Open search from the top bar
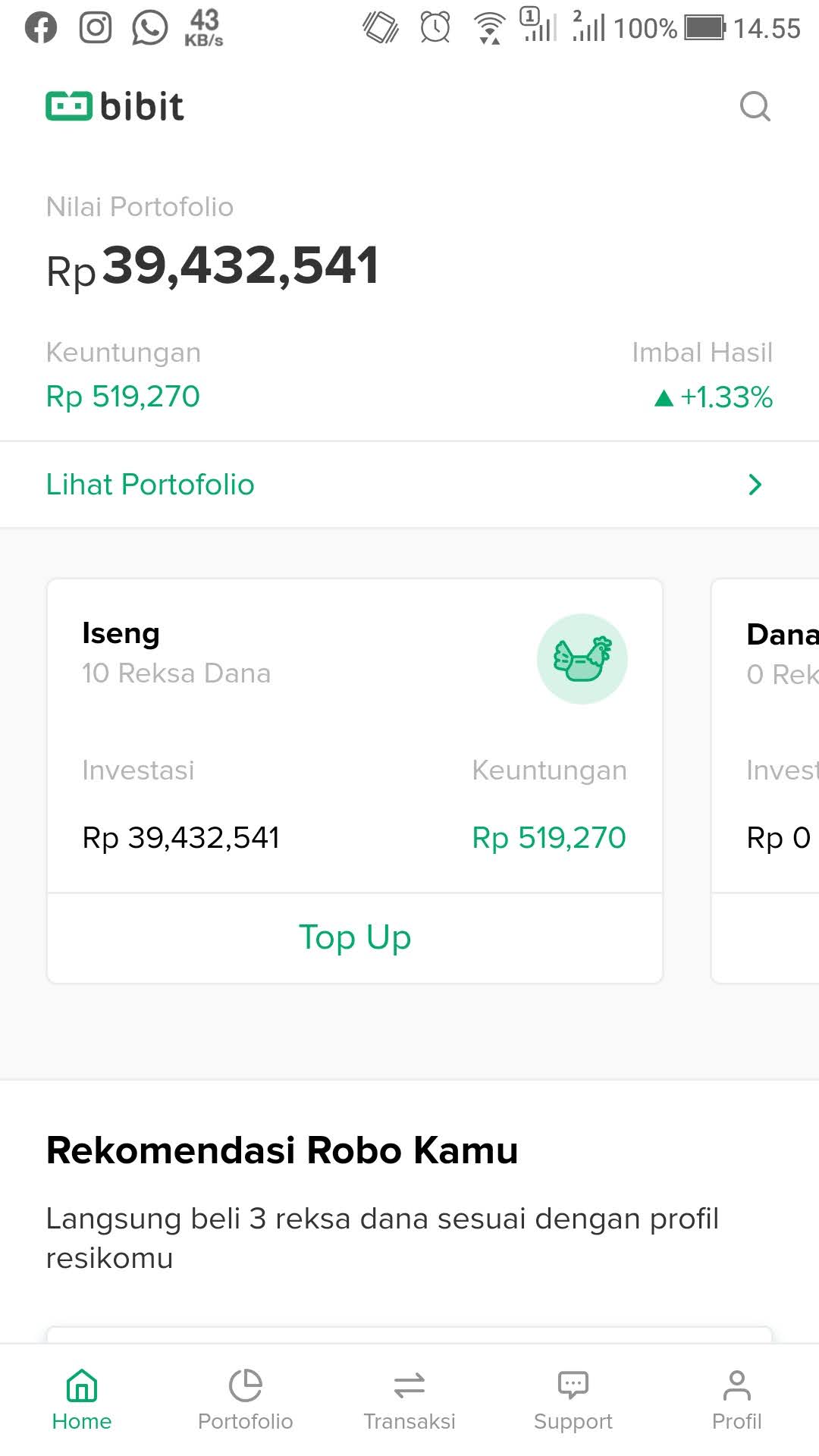Viewport: 819px width, 1456px height. (x=755, y=106)
